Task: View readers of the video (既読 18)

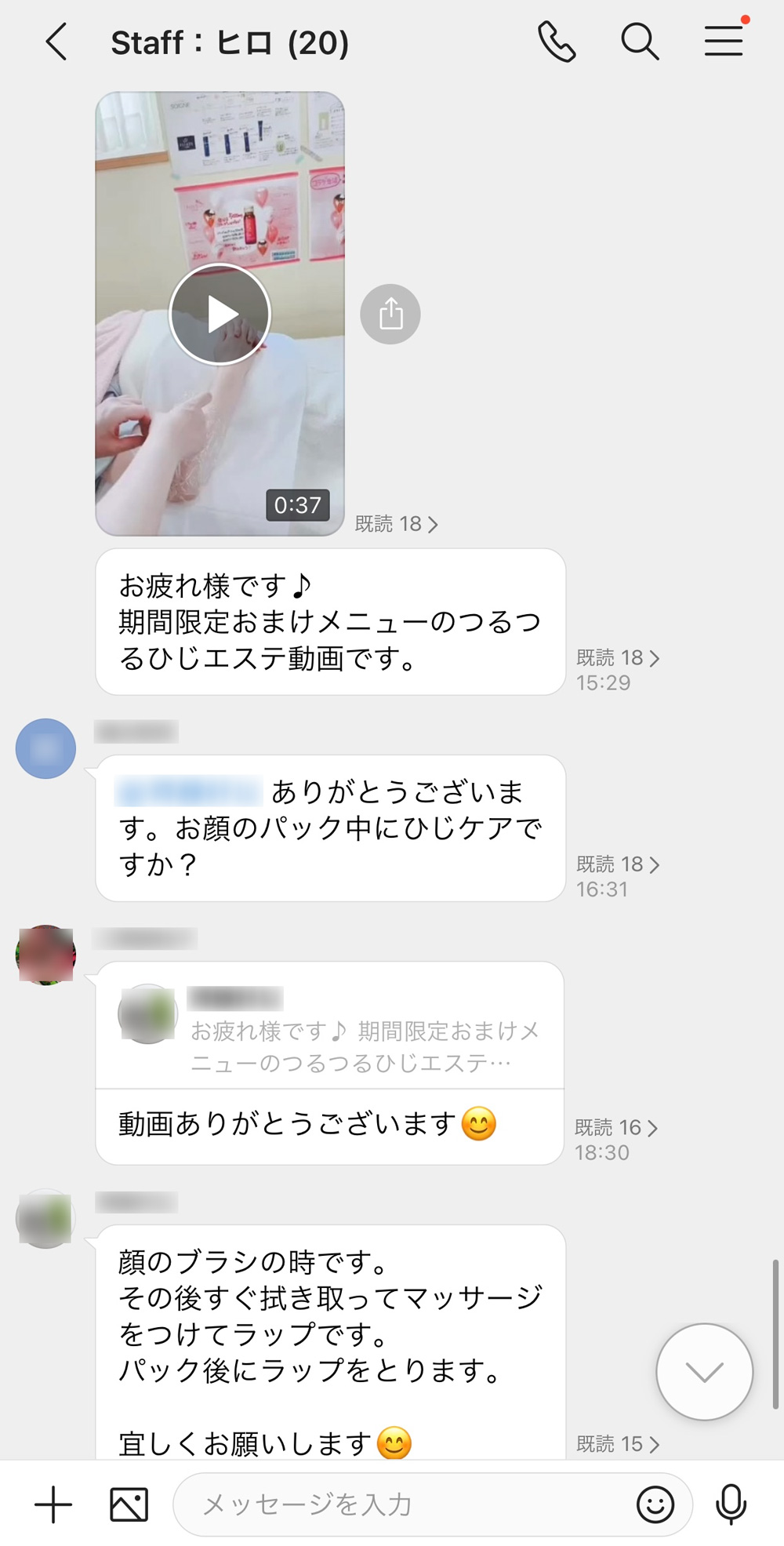Action: [x=396, y=524]
